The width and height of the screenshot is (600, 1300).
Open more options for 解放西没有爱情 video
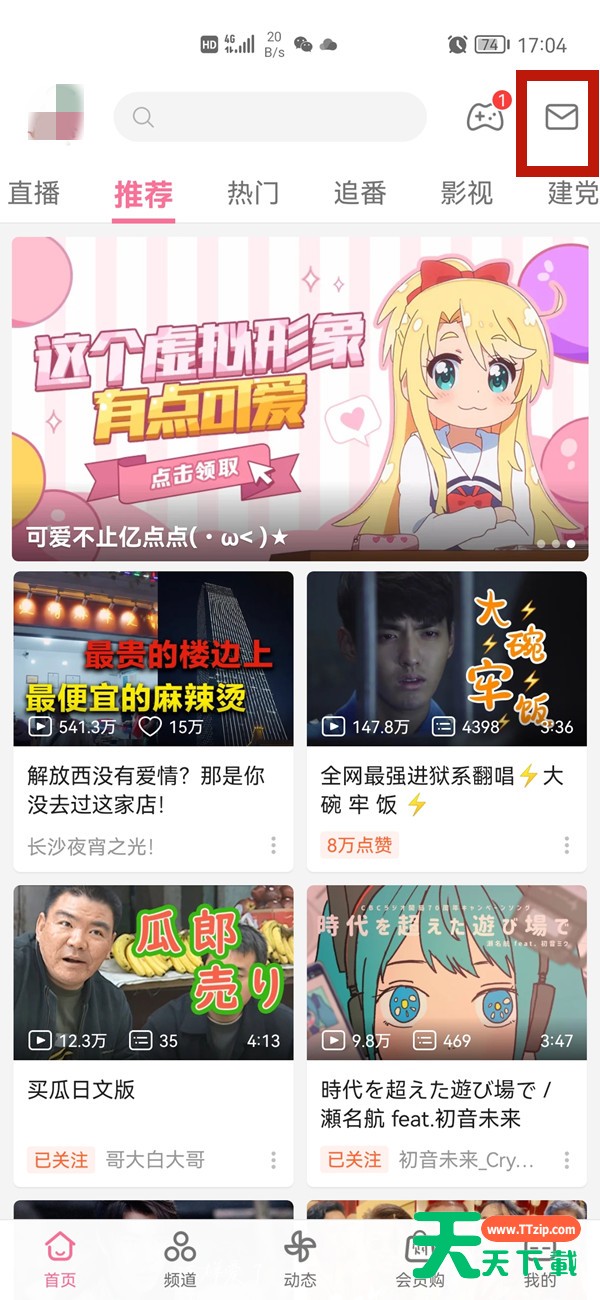(x=273, y=846)
